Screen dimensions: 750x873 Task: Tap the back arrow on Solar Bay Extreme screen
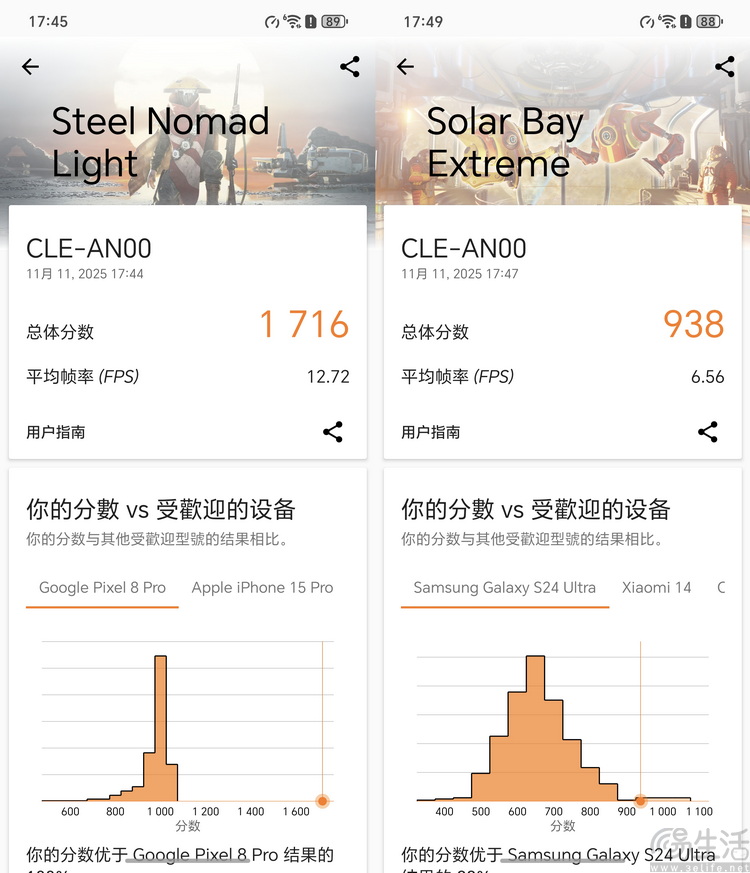click(x=404, y=66)
